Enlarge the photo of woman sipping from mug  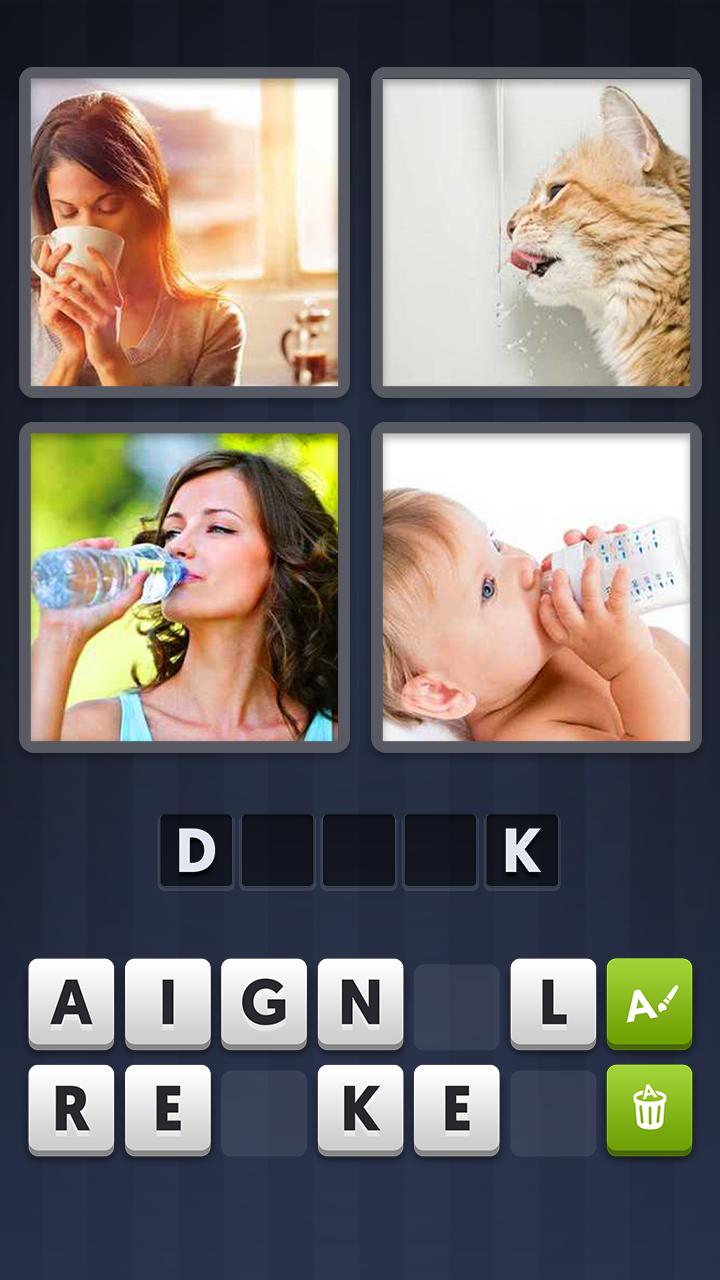184,232
